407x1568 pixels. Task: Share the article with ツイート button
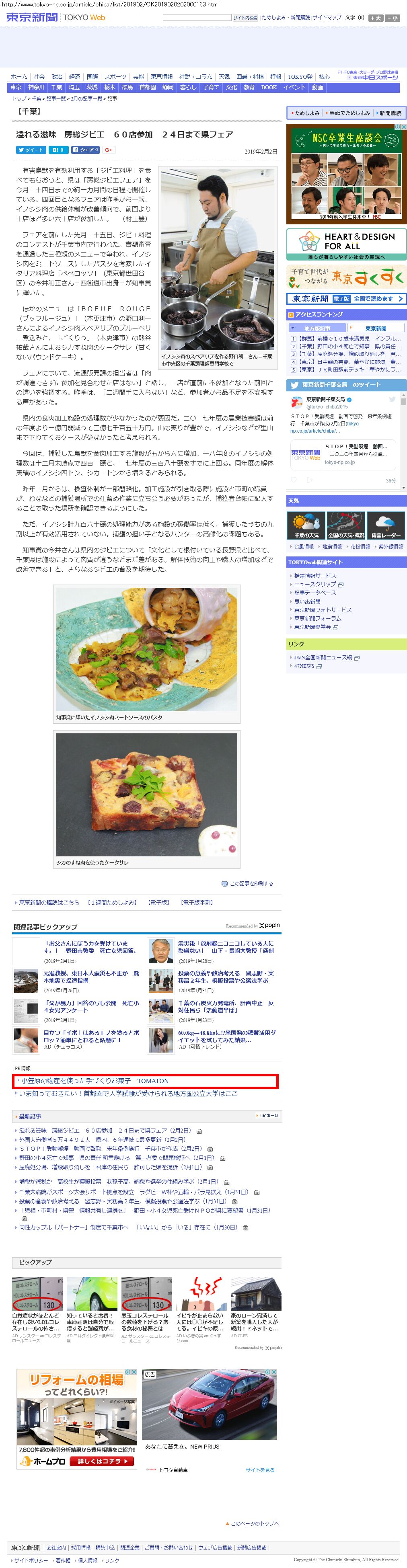point(31,150)
